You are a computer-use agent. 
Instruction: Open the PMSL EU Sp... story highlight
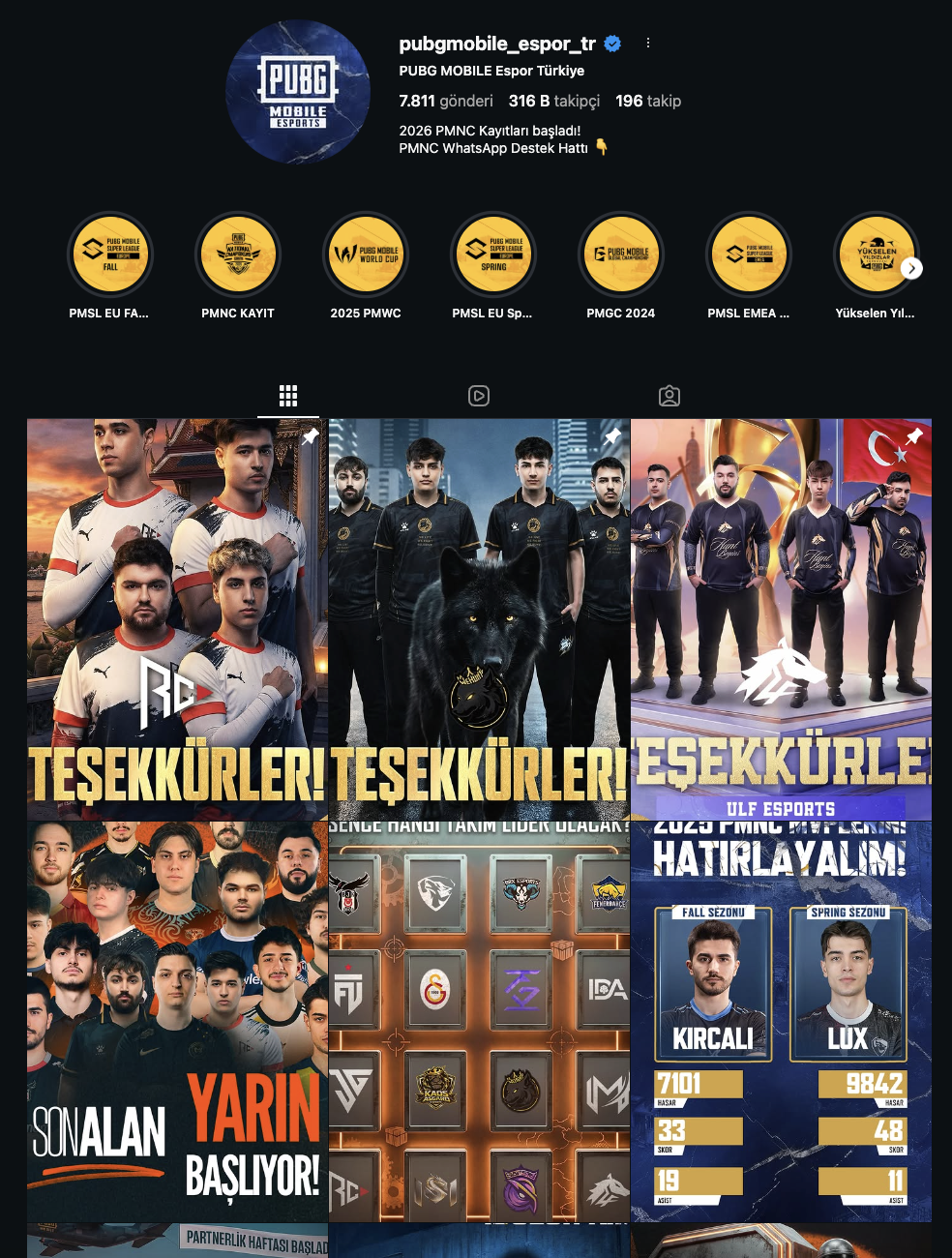pyautogui.click(x=493, y=255)
